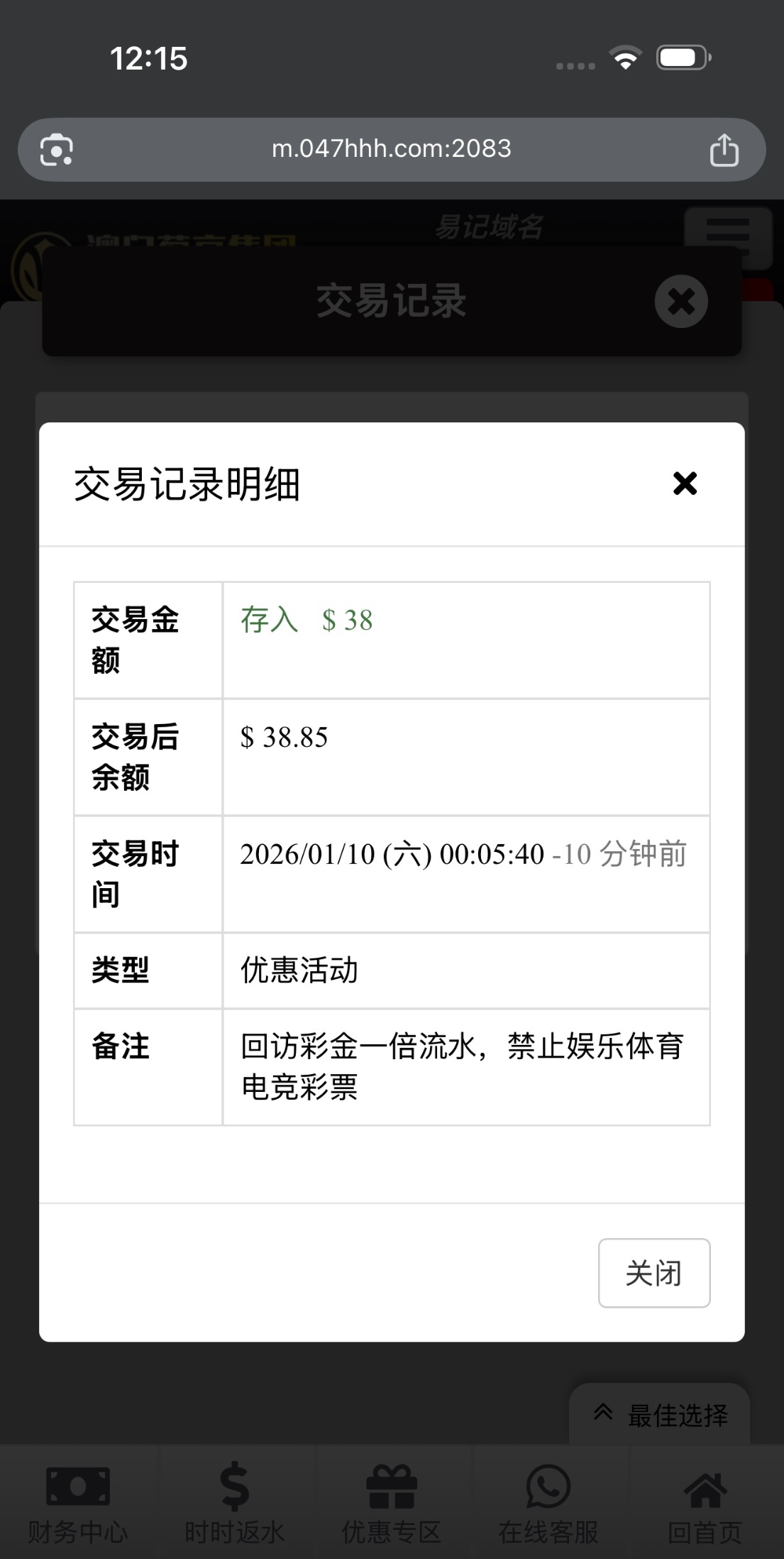The image size is (784, 1559).
Task: Open the page tools icon in the URL bar
Action: click(57, 150)
